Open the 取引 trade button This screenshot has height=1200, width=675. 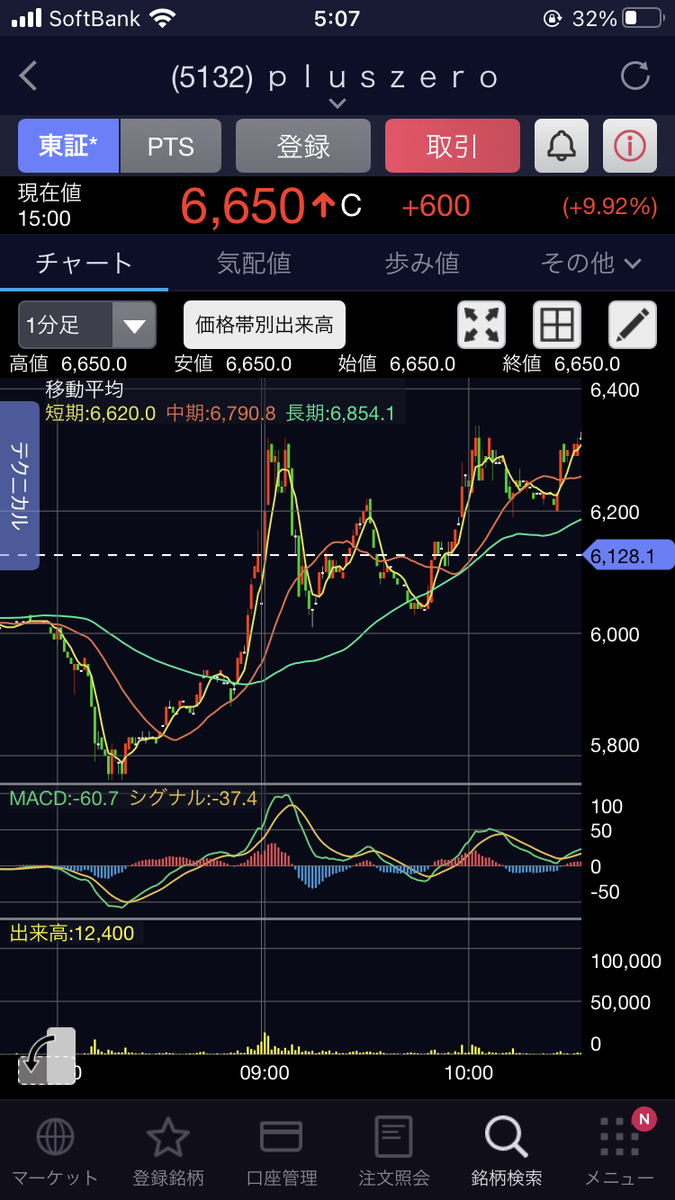coord(452,146)
